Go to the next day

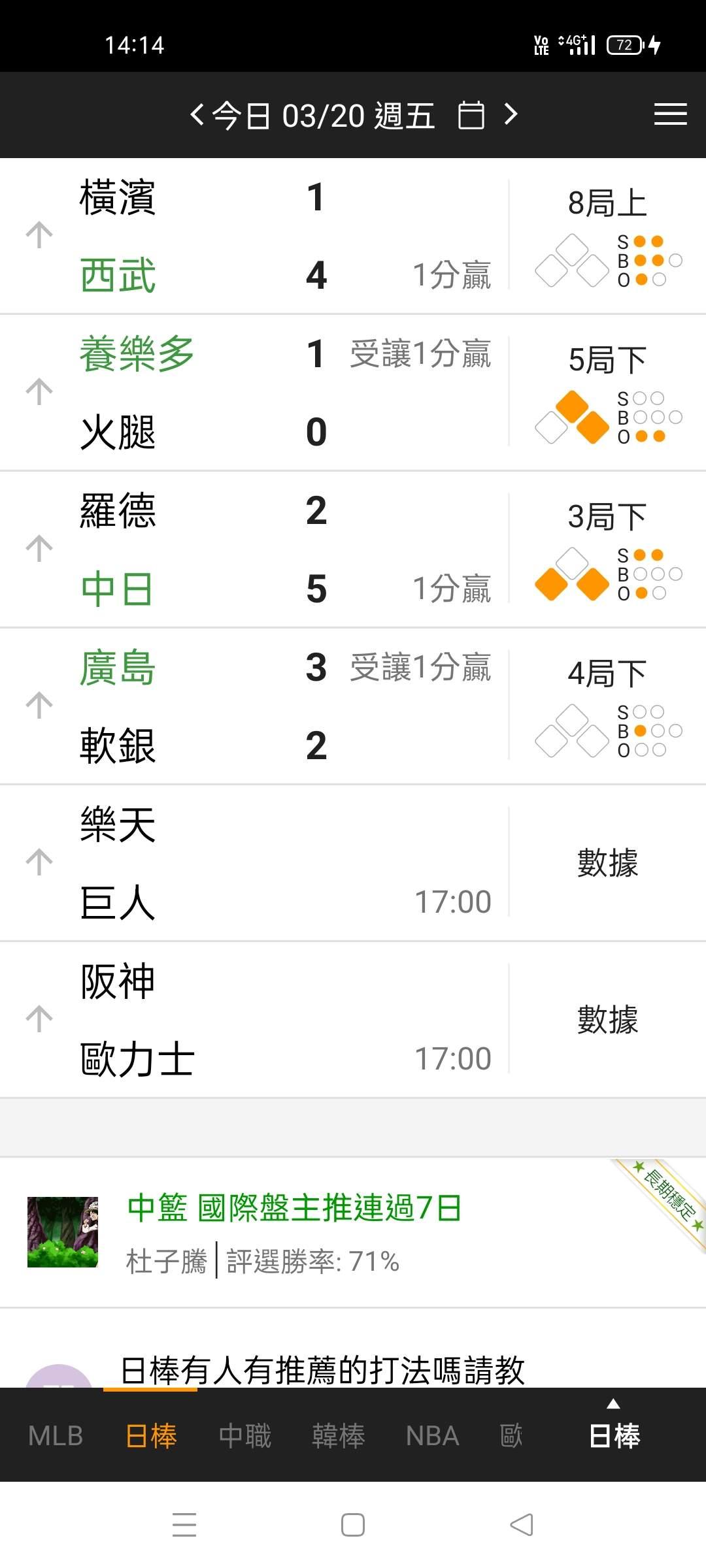click(511, 115)
